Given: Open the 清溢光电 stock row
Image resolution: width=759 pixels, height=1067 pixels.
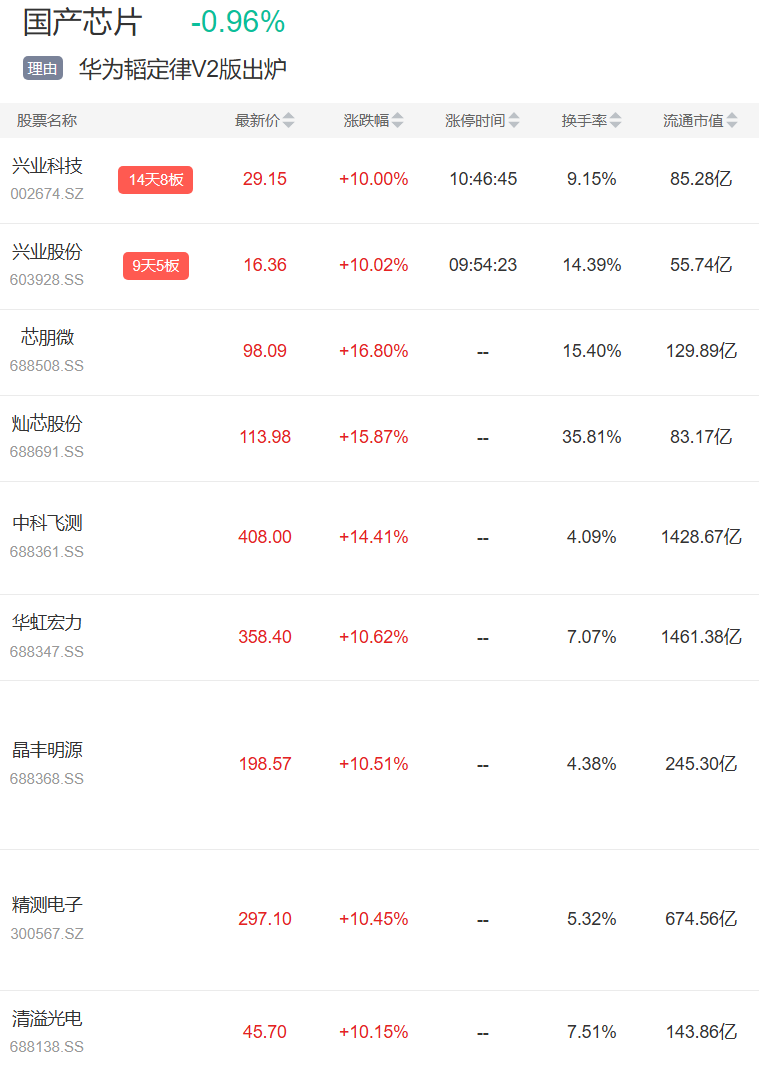Looking at the screenshot, I should point(379,1029).
